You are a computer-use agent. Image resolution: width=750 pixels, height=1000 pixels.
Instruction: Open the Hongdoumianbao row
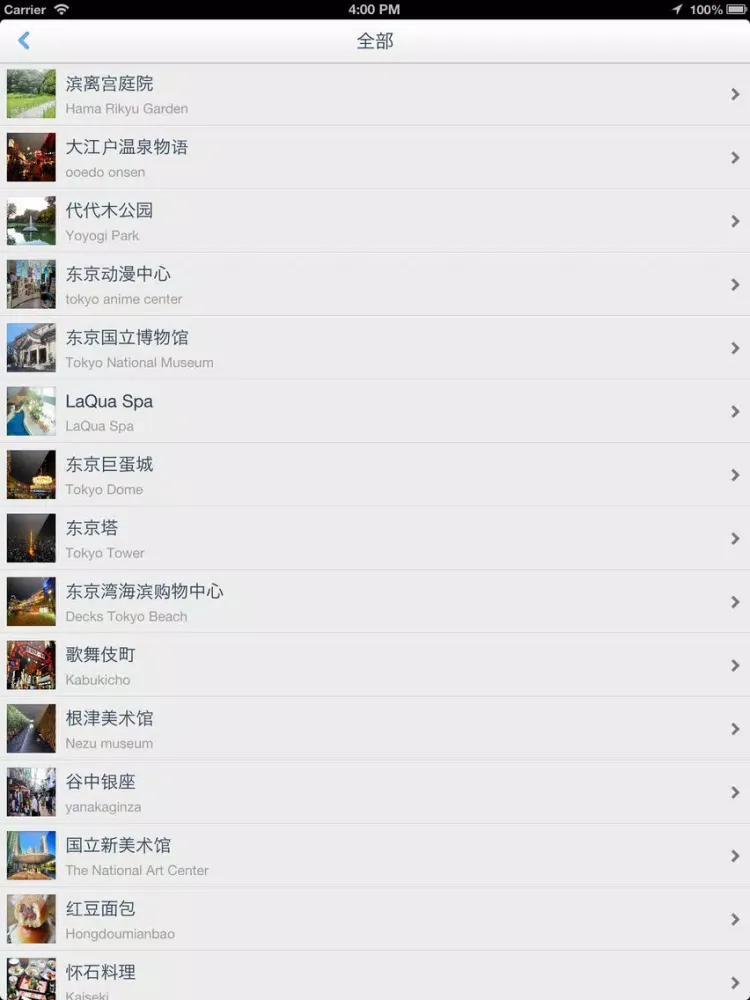click(x=375, y=920)
